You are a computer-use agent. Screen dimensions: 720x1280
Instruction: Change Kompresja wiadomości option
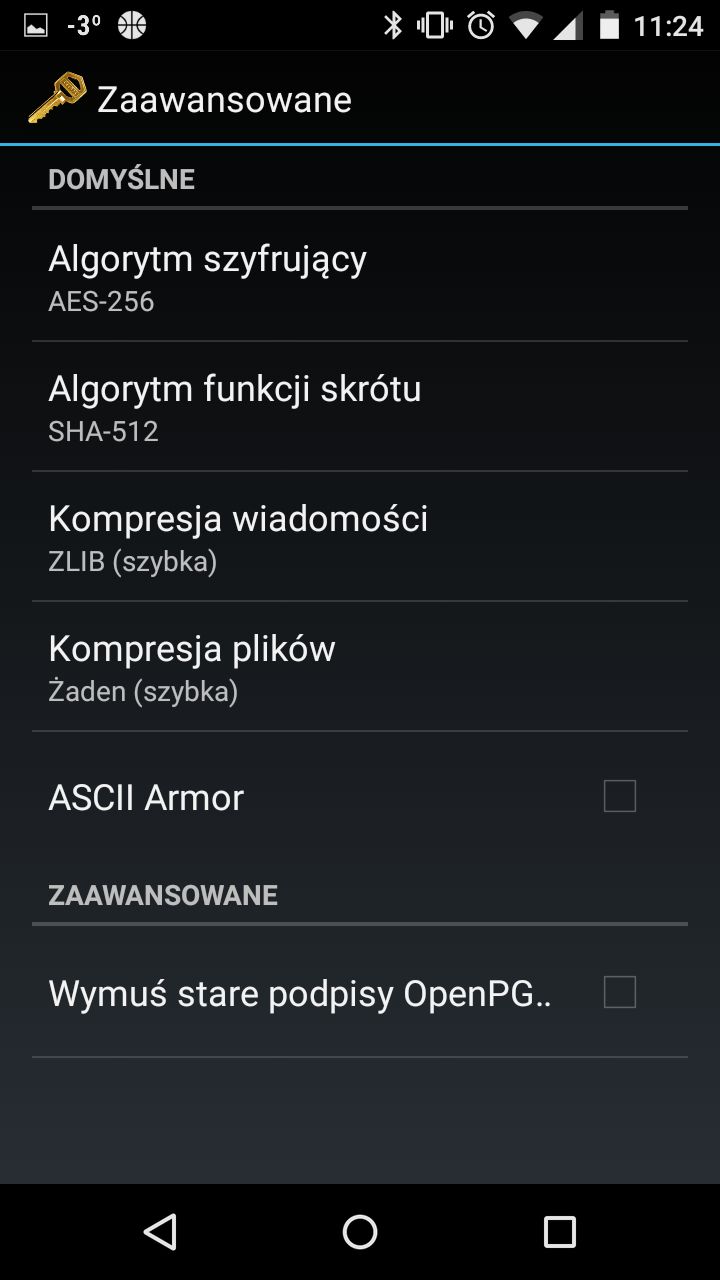pos(360,536)
